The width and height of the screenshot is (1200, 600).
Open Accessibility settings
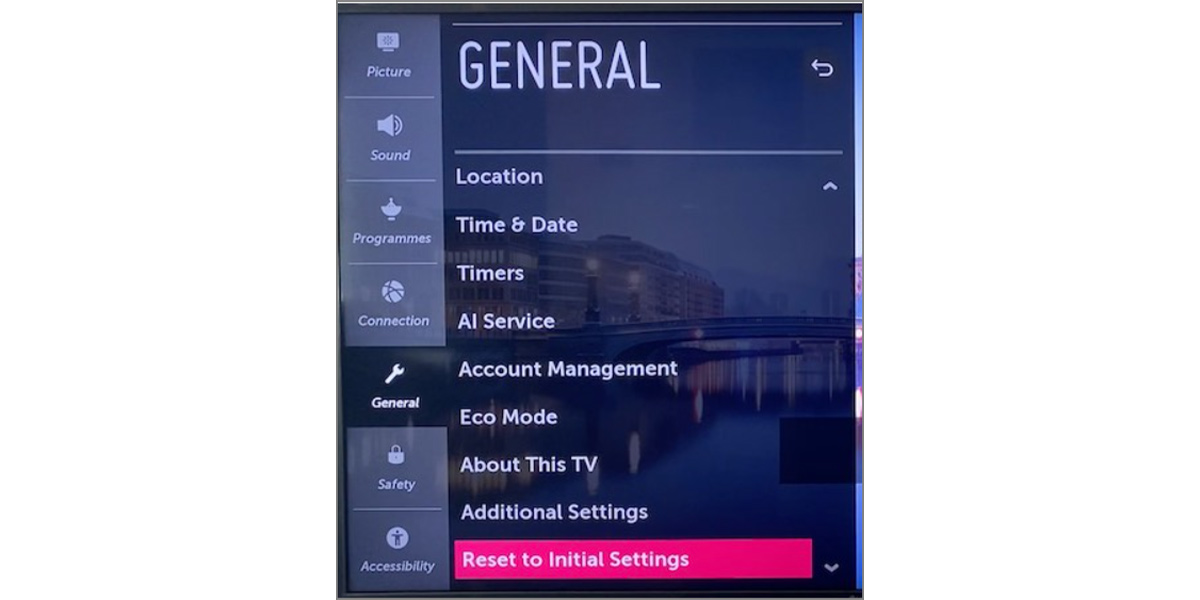pos(397,550)
